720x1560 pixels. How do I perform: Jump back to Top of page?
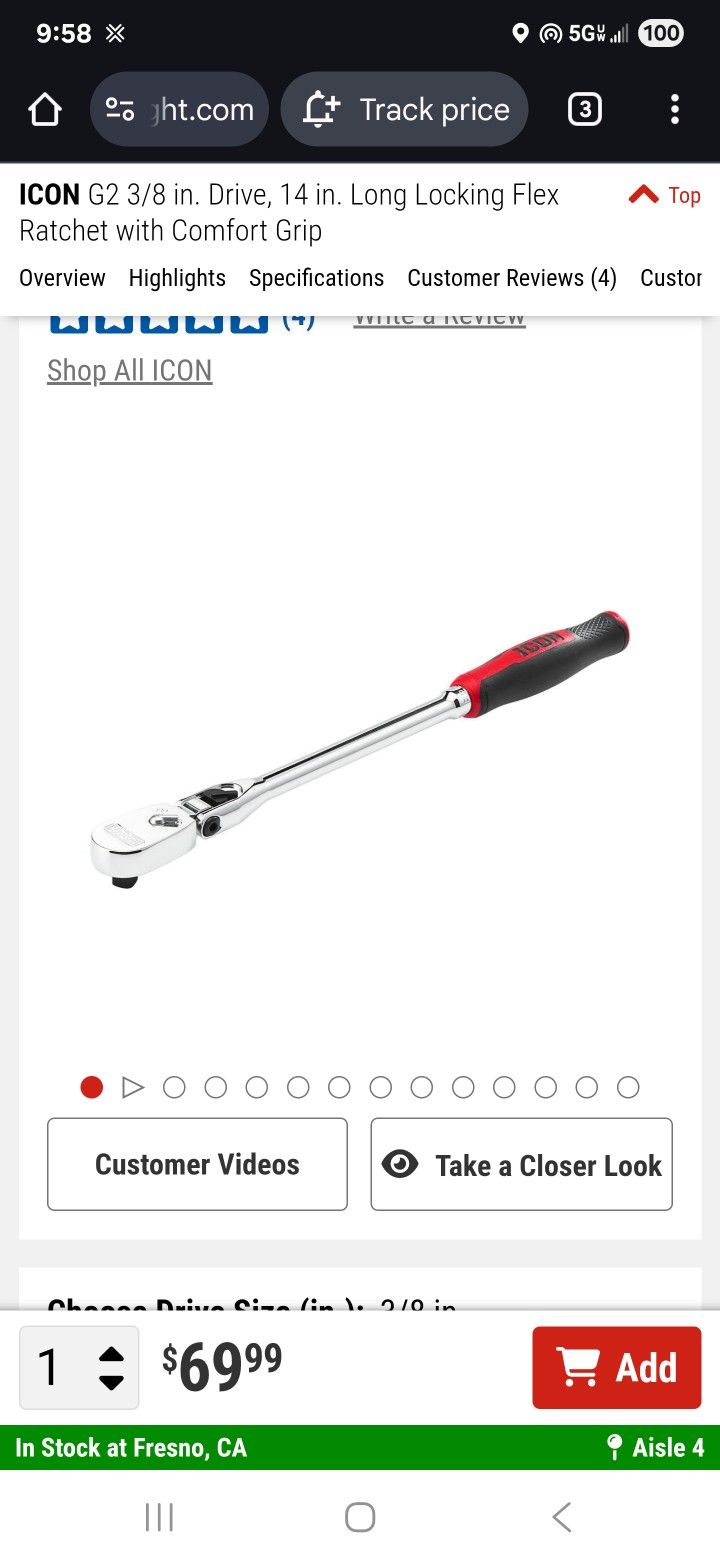click(665, 196)
